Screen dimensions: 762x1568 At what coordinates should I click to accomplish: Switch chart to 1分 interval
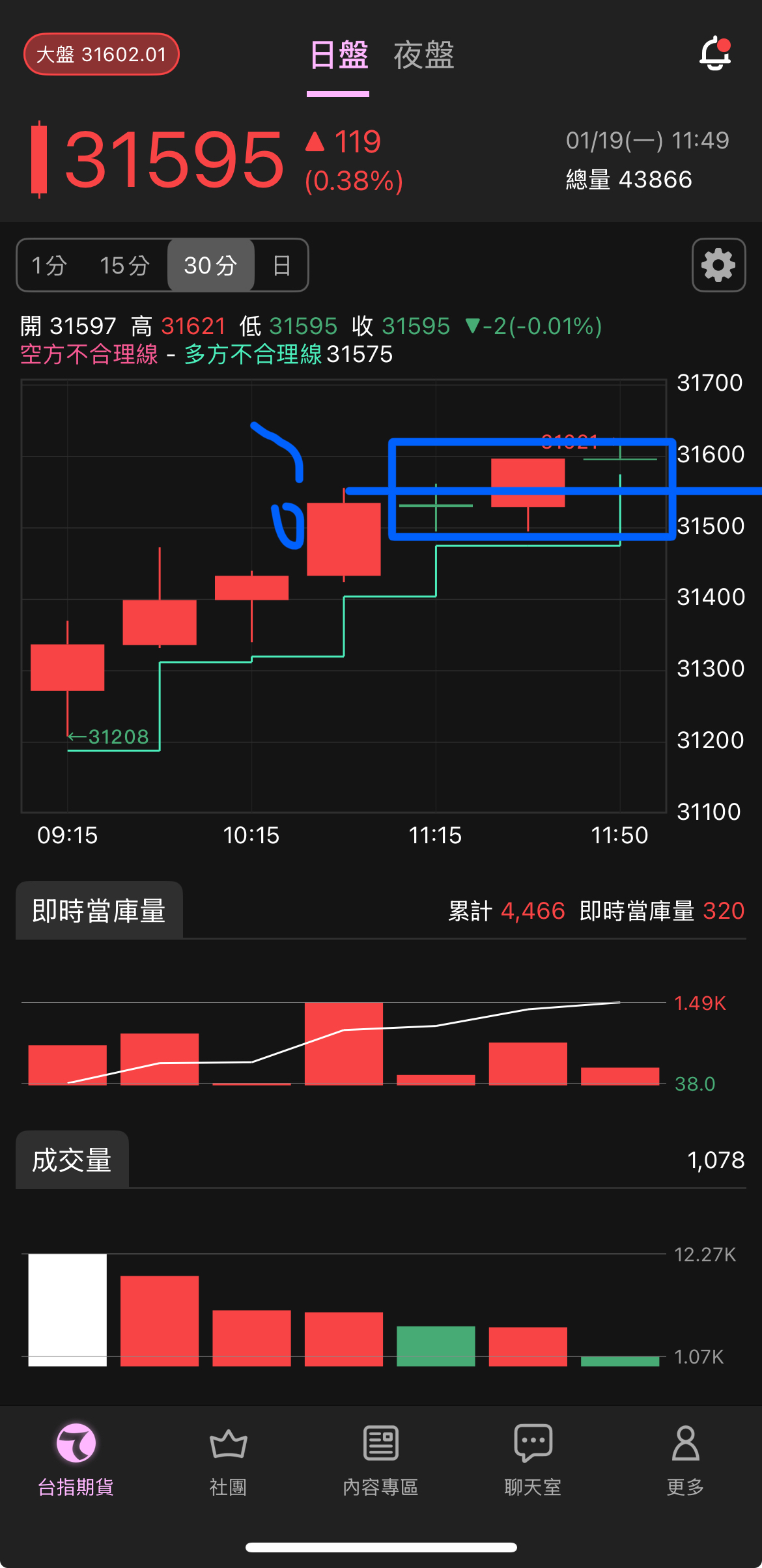click(49, 266)
